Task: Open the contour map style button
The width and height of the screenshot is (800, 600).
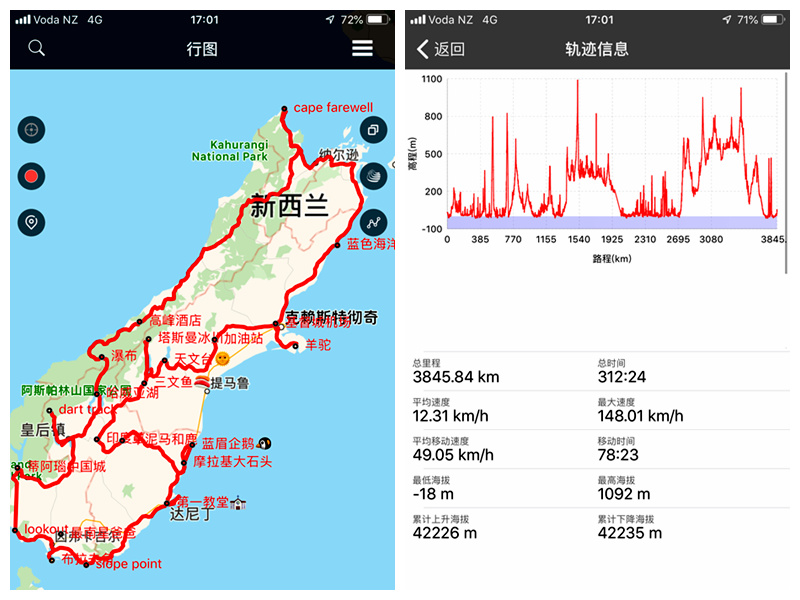Action: coord(373,176)
